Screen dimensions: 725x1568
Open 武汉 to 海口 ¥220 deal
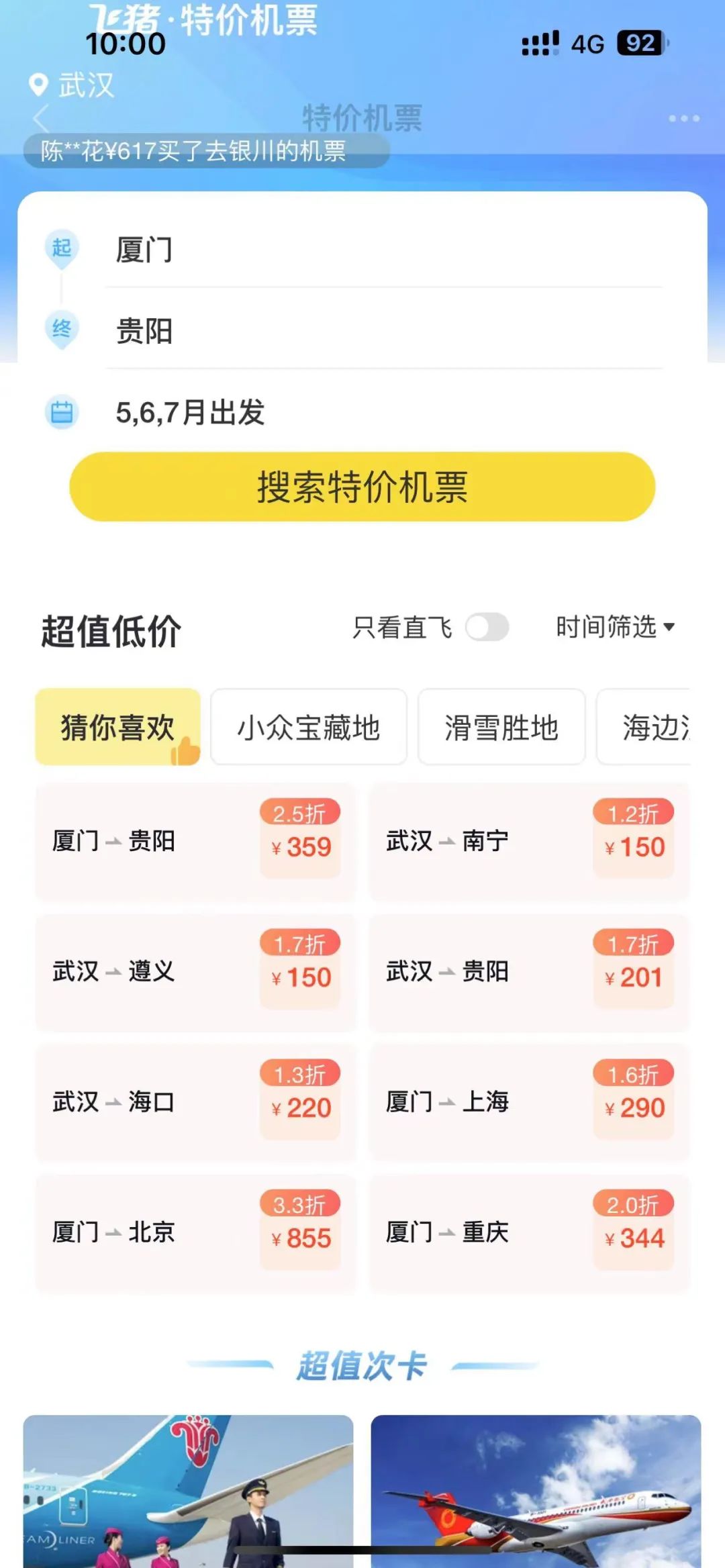[x=195, y=1102]
